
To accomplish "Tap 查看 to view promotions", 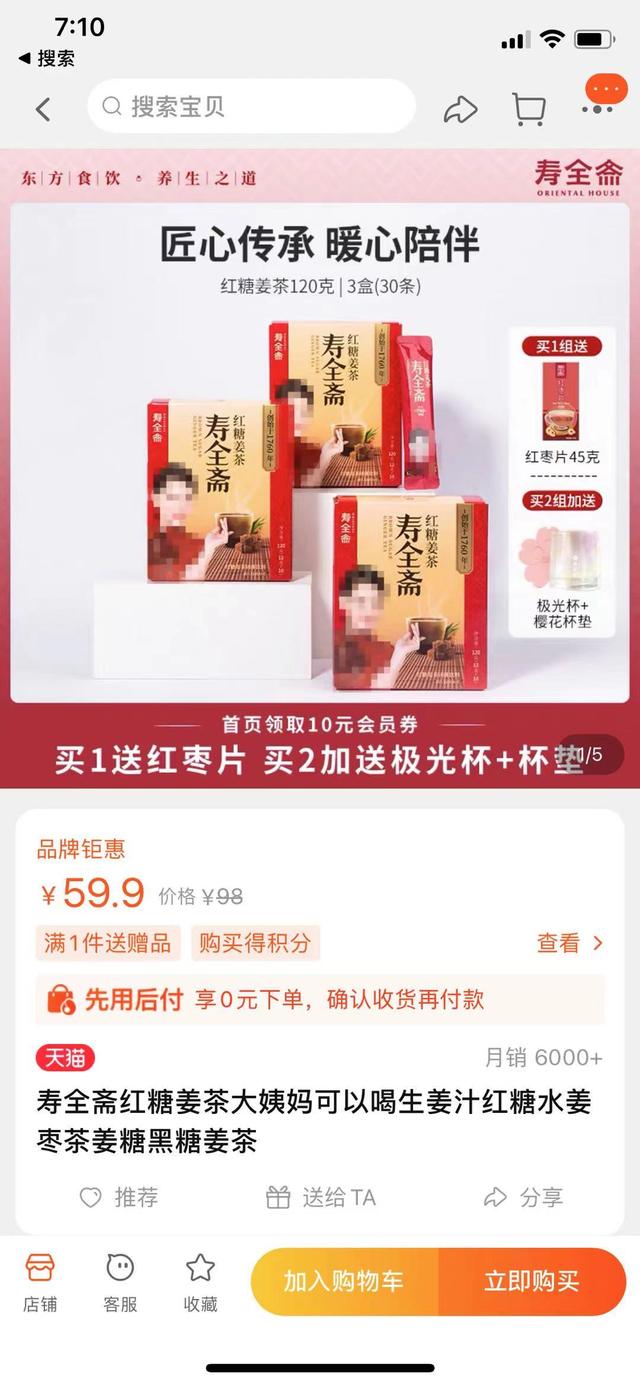I will pyautogui.click(x=570, y=943).
